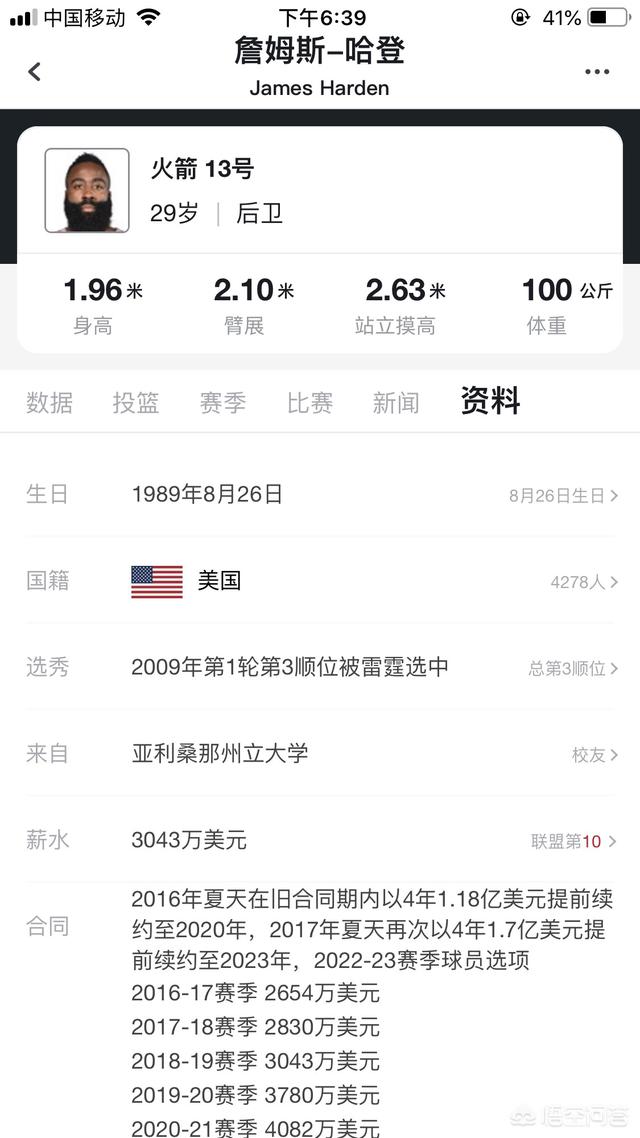Open the 联盟第10 salary ranking
Screen dimensions: 640x1138
(574, 841)
